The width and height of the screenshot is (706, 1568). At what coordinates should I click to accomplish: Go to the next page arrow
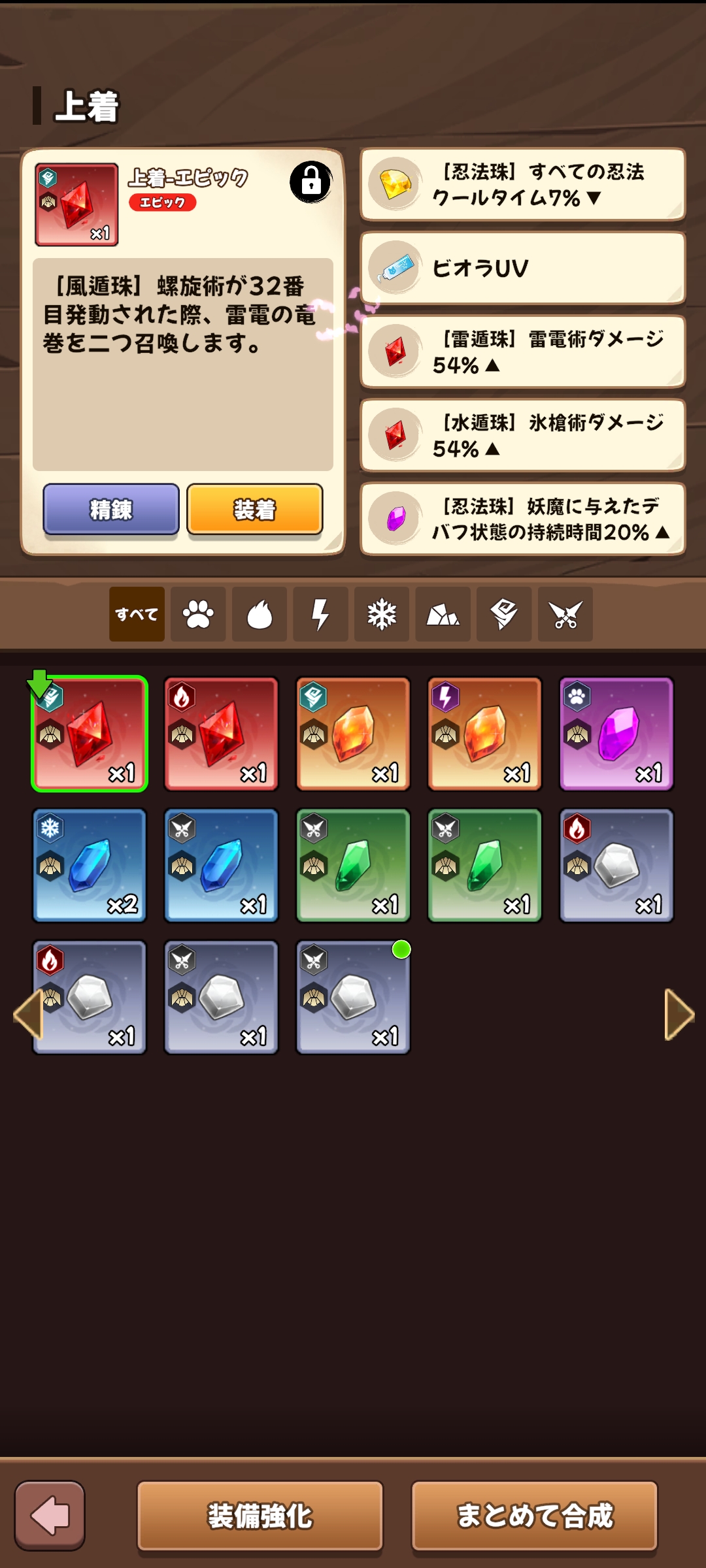coord(679,1015)
